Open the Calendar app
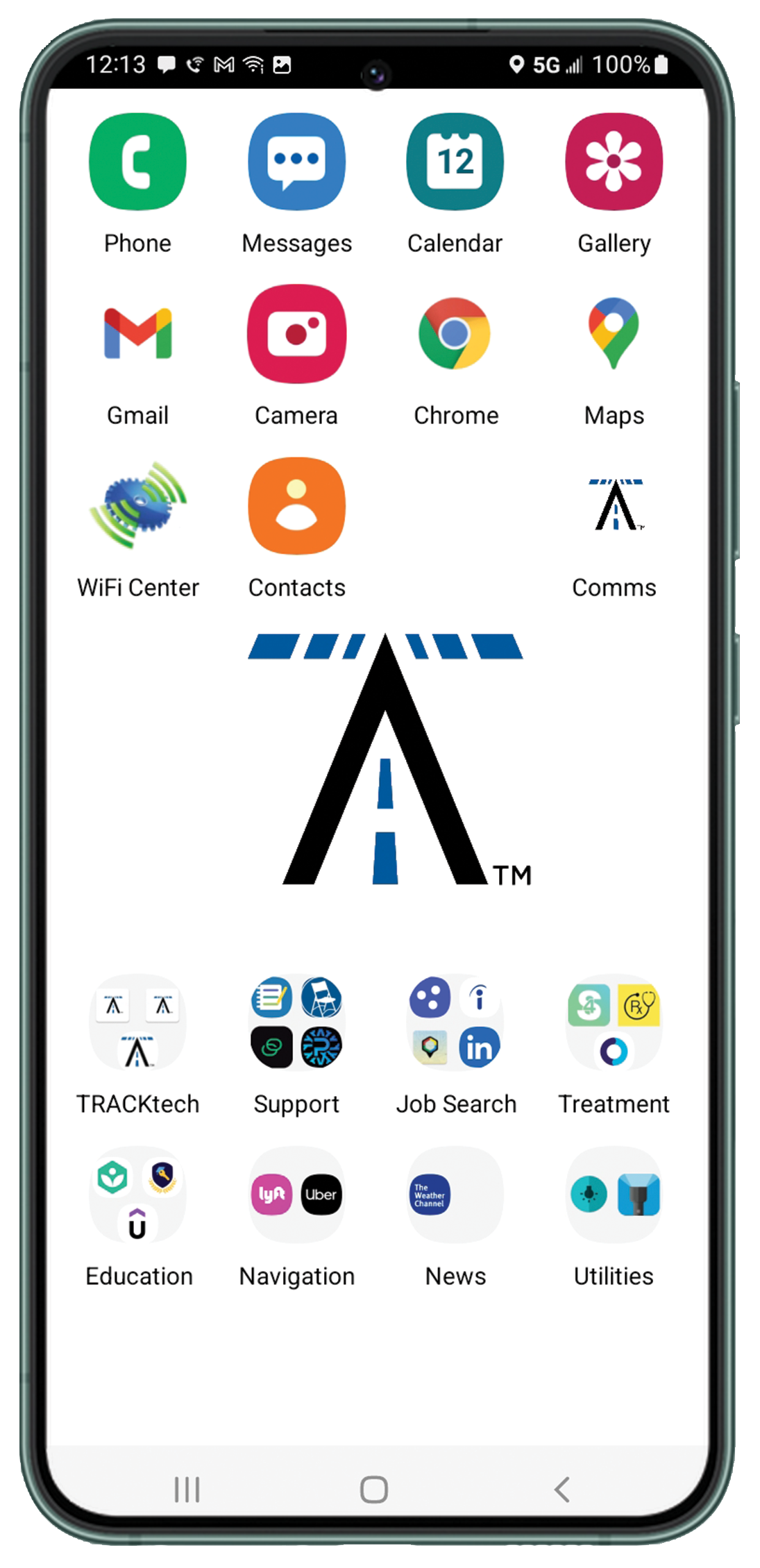 click(x=455, y=162)
